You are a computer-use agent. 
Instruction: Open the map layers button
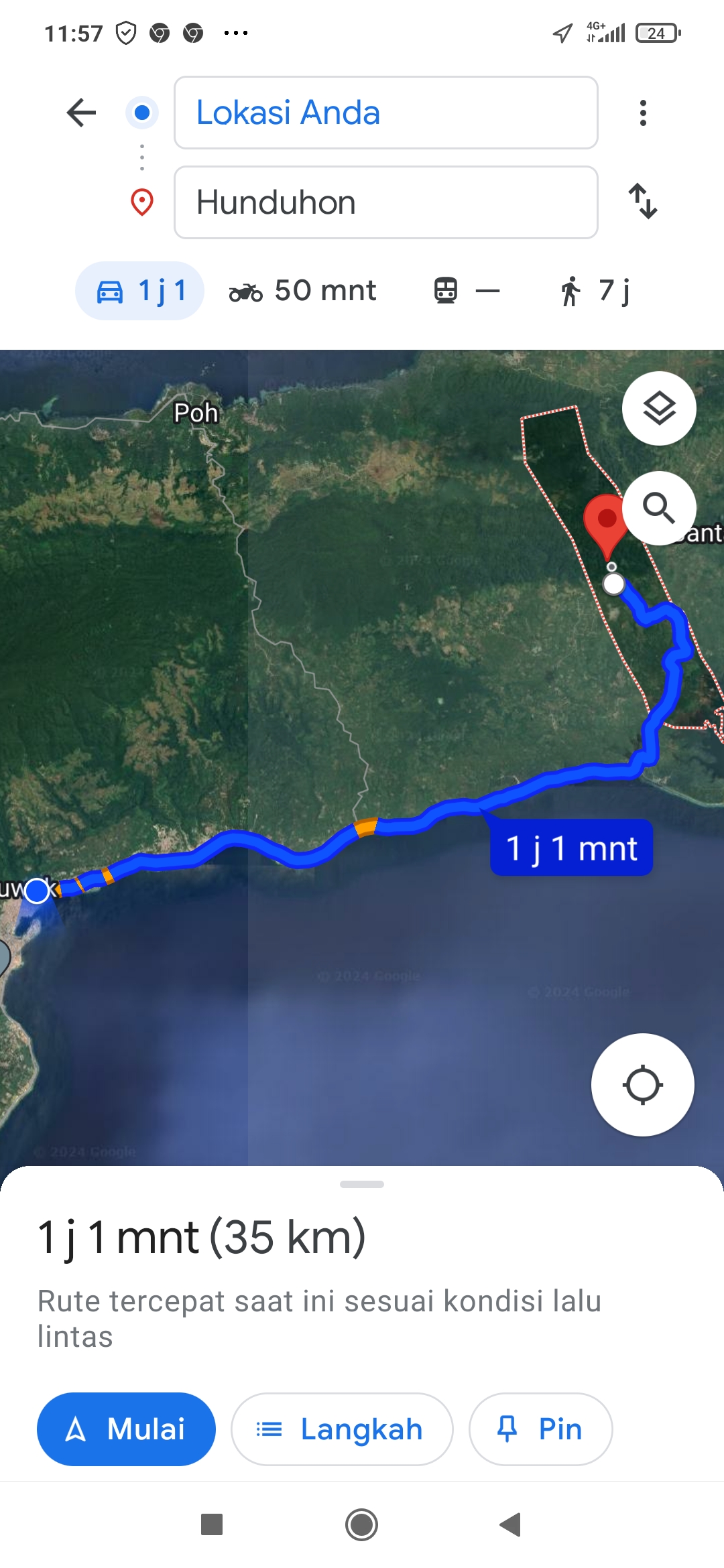pyautogui.click(x=659, y=408)
